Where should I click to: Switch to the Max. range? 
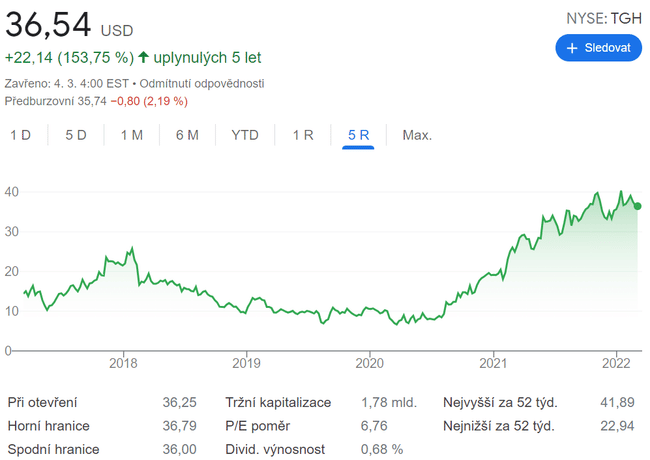pyautogui.click(x=417, y=135)
